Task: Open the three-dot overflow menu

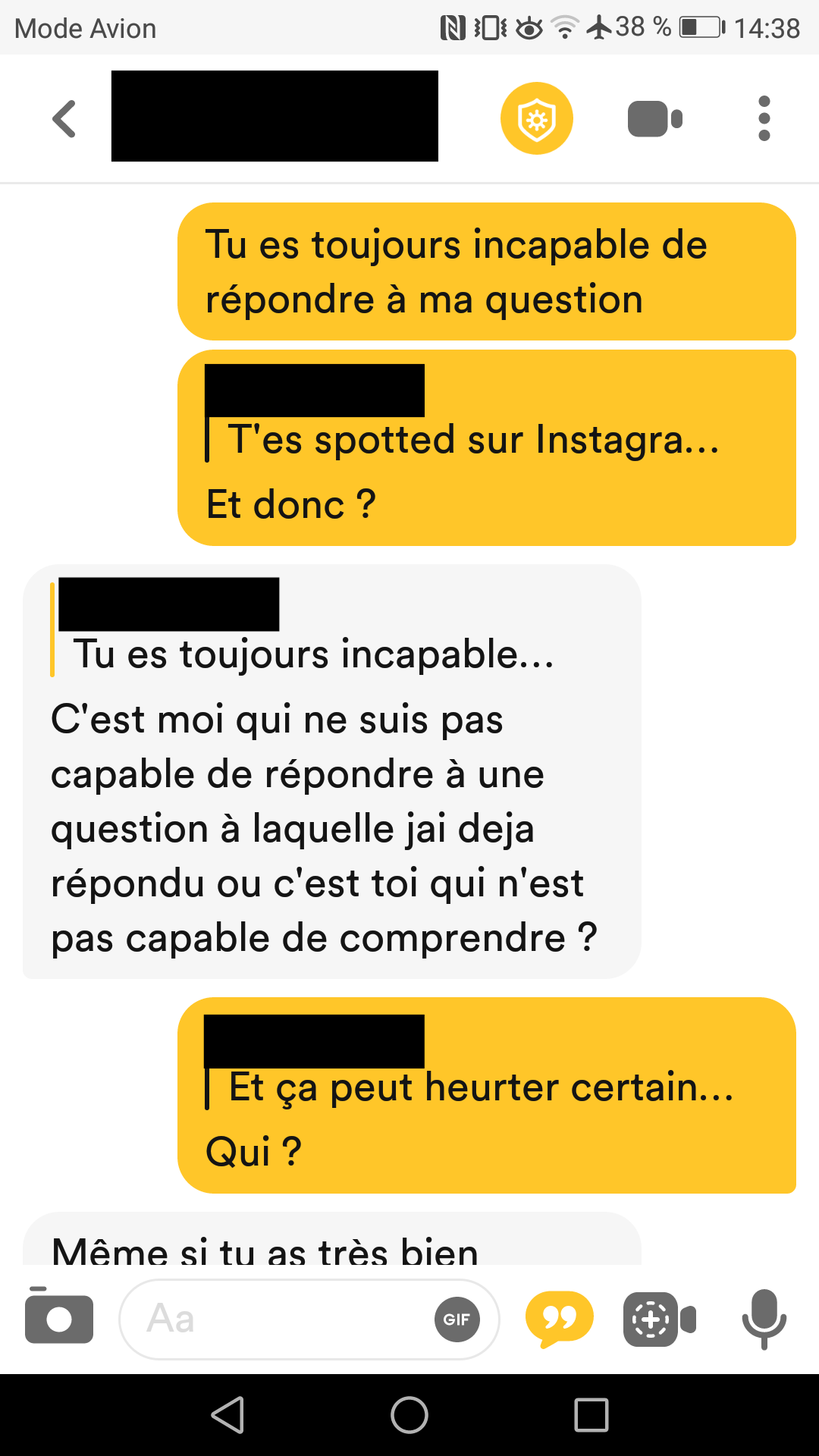Action: coord(764,118)
